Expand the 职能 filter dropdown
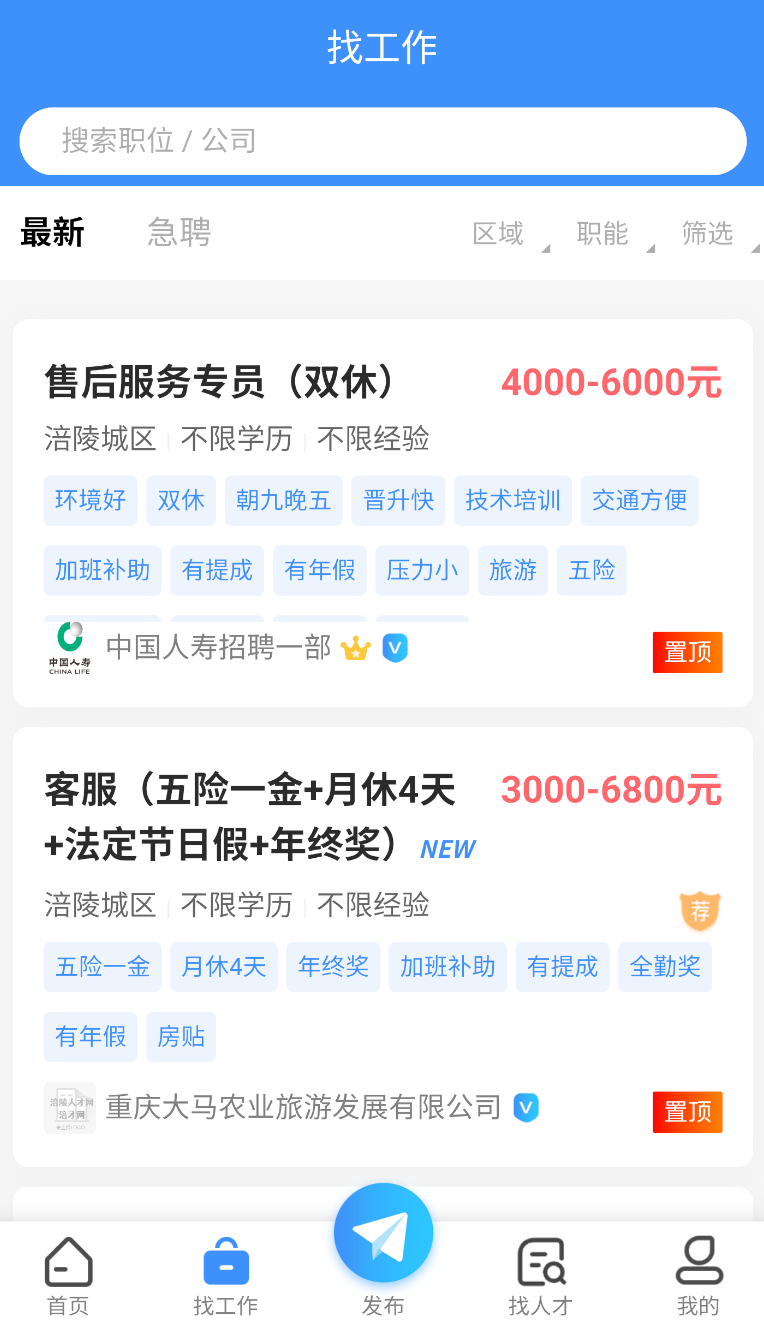 pos(604,234)
